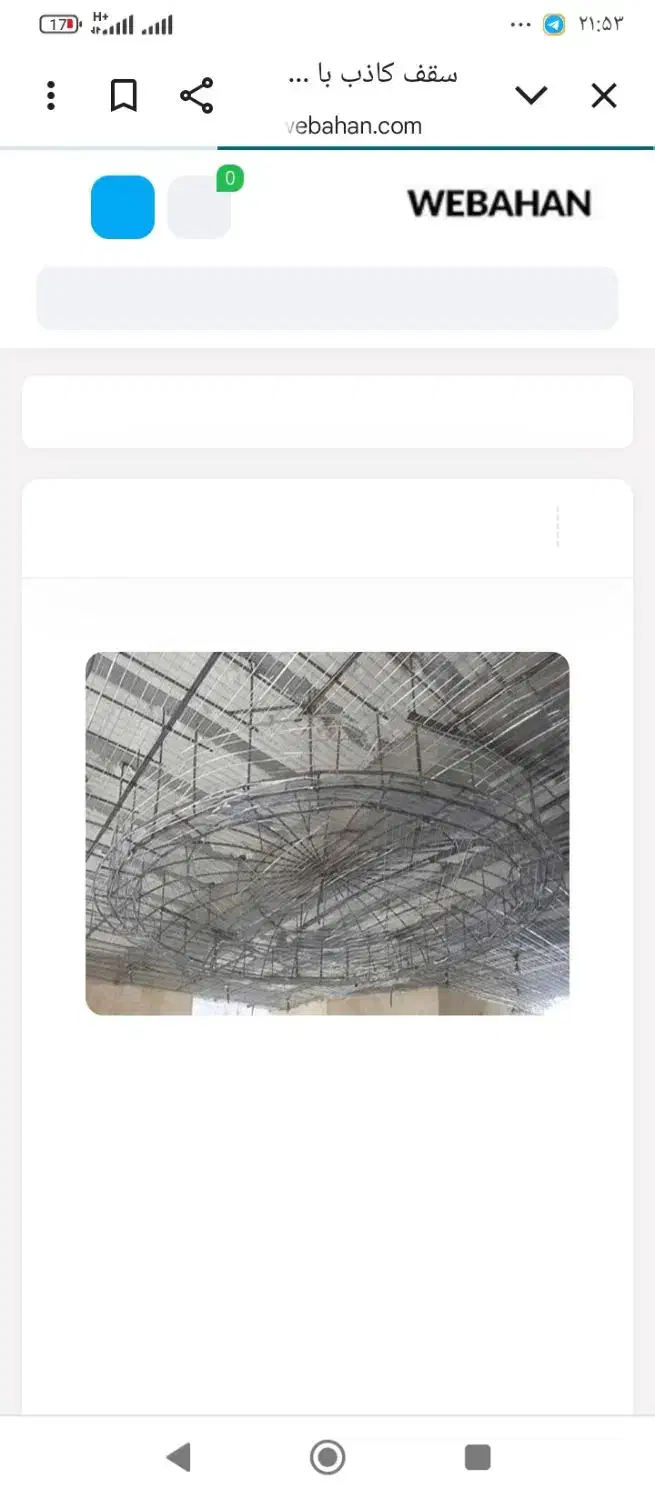This screenshot has height=1500, width=655.
Task: Share this webahan.com page
Action: coord(196,97)
